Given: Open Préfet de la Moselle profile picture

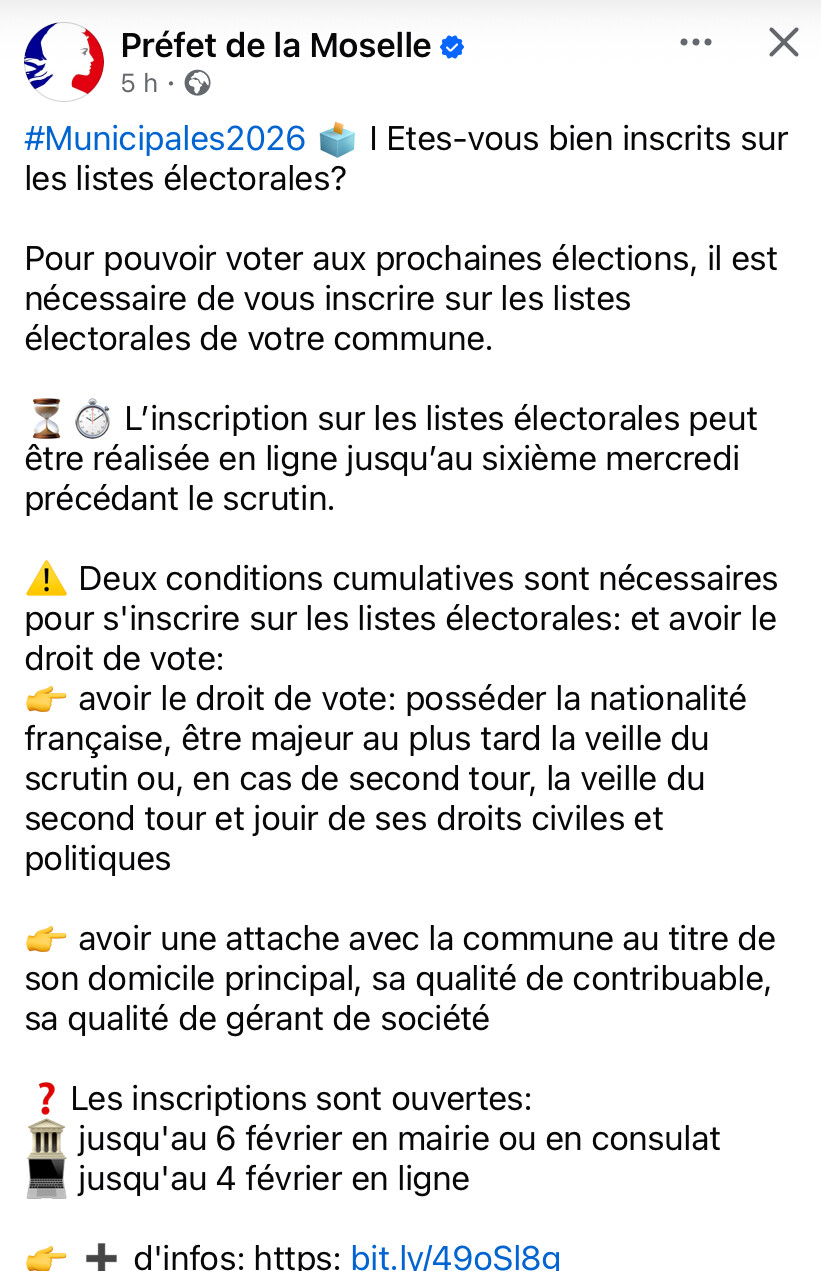Looking at the screenshot, I should coord(64,62).
